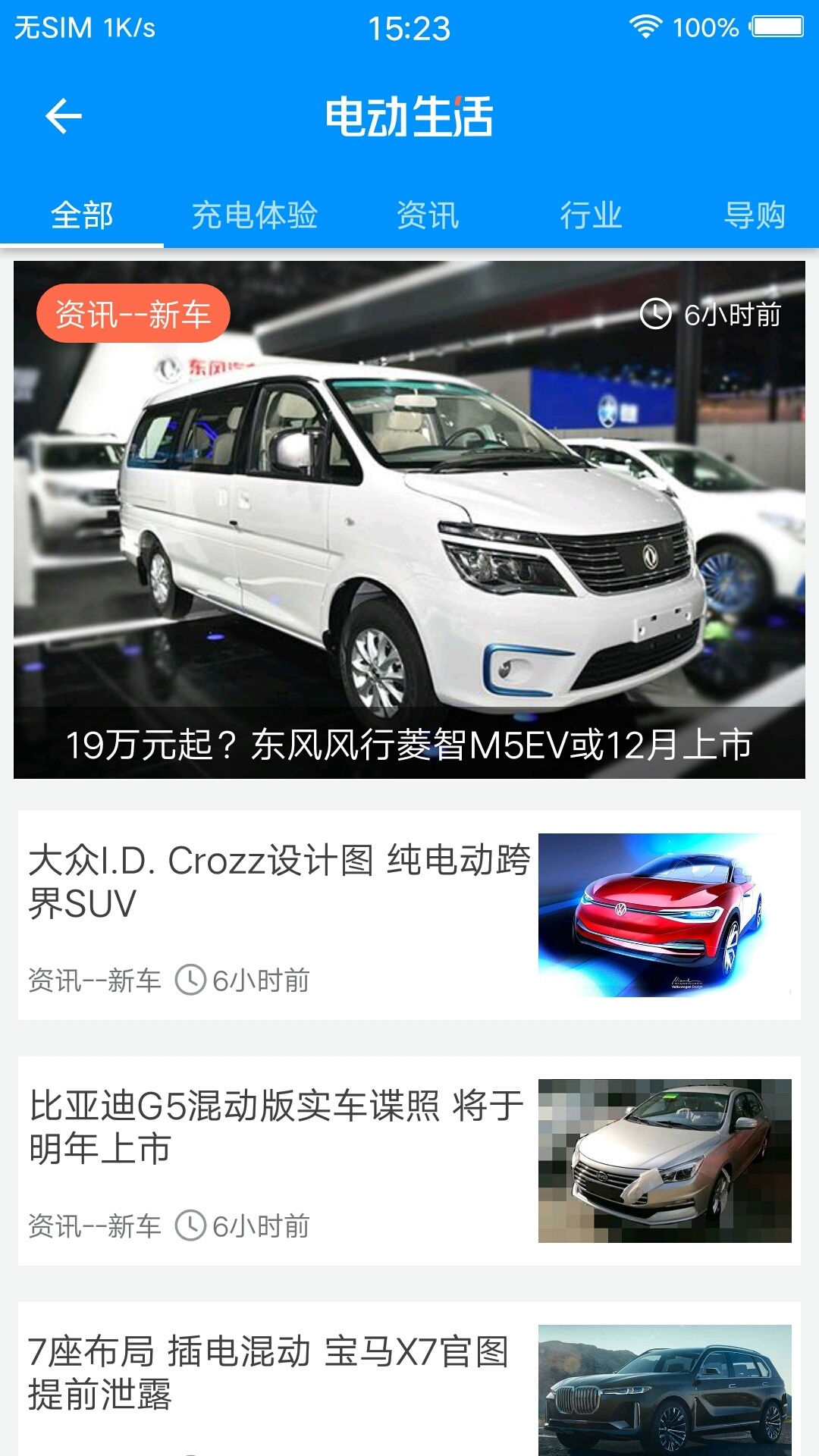Tap the red Crozz concept car thumbnail
The height and width of the screenshot is (1456, 819).
click(x=667, y=906)
